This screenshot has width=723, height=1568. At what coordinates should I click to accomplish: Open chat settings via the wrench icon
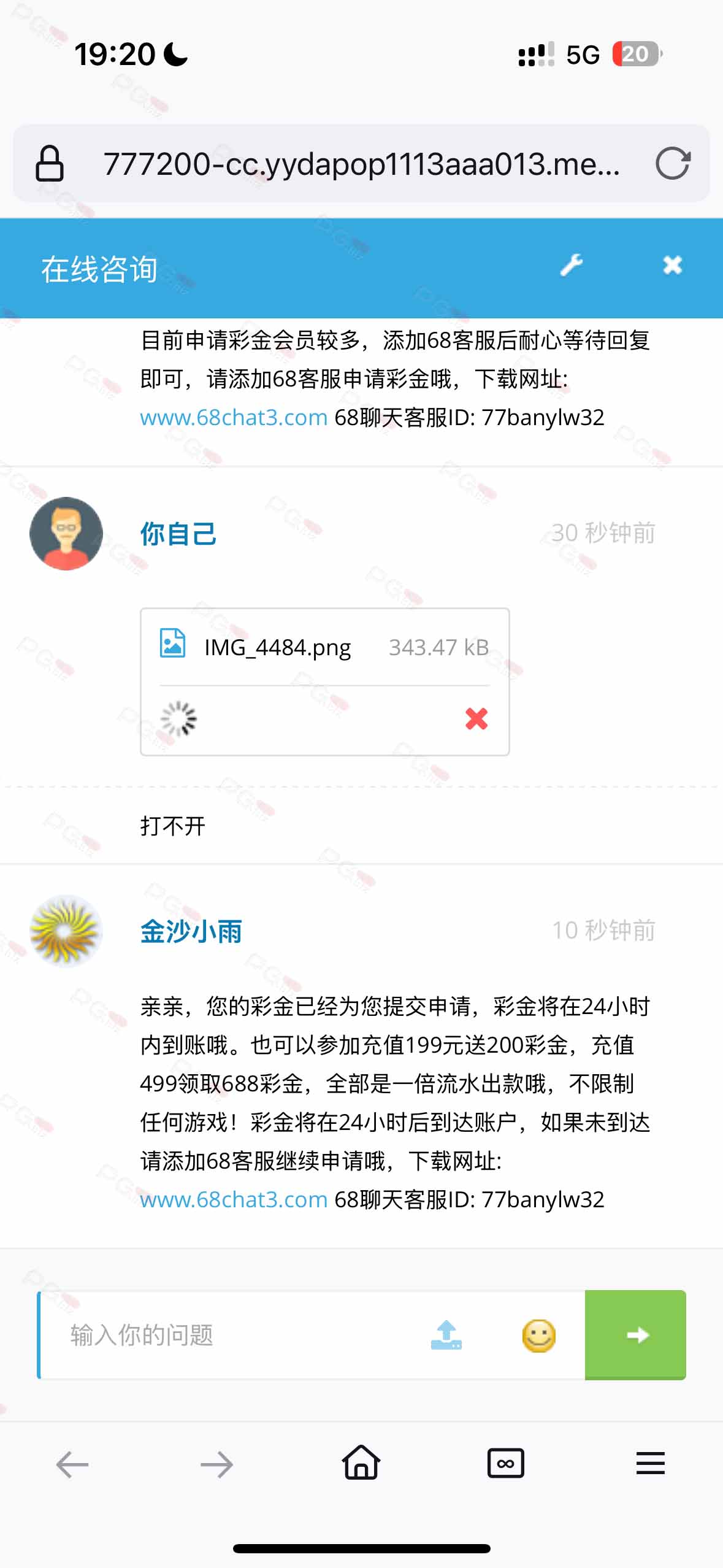coord(571,266)
